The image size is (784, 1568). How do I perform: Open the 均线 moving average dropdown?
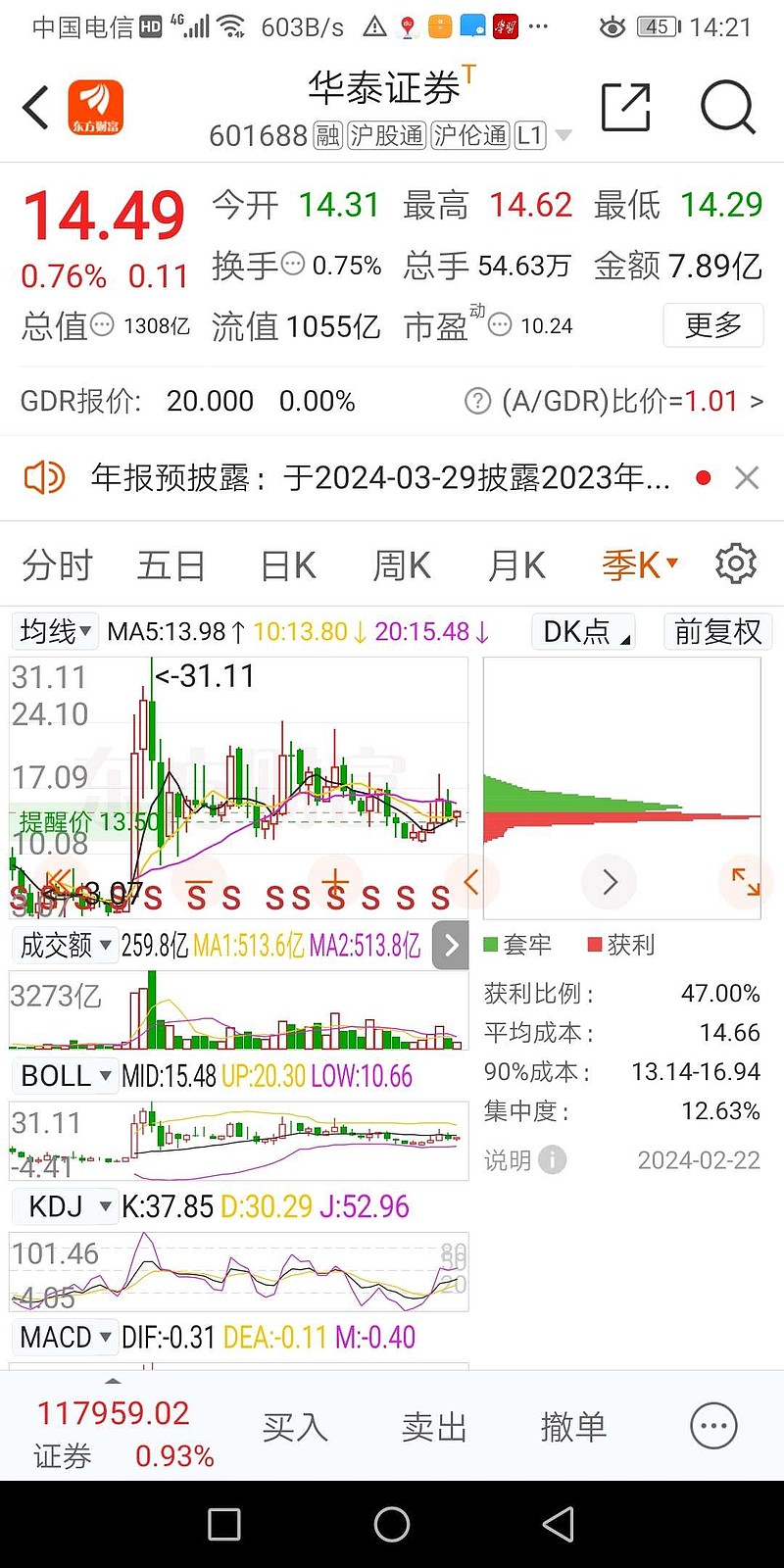coord(55,631)
